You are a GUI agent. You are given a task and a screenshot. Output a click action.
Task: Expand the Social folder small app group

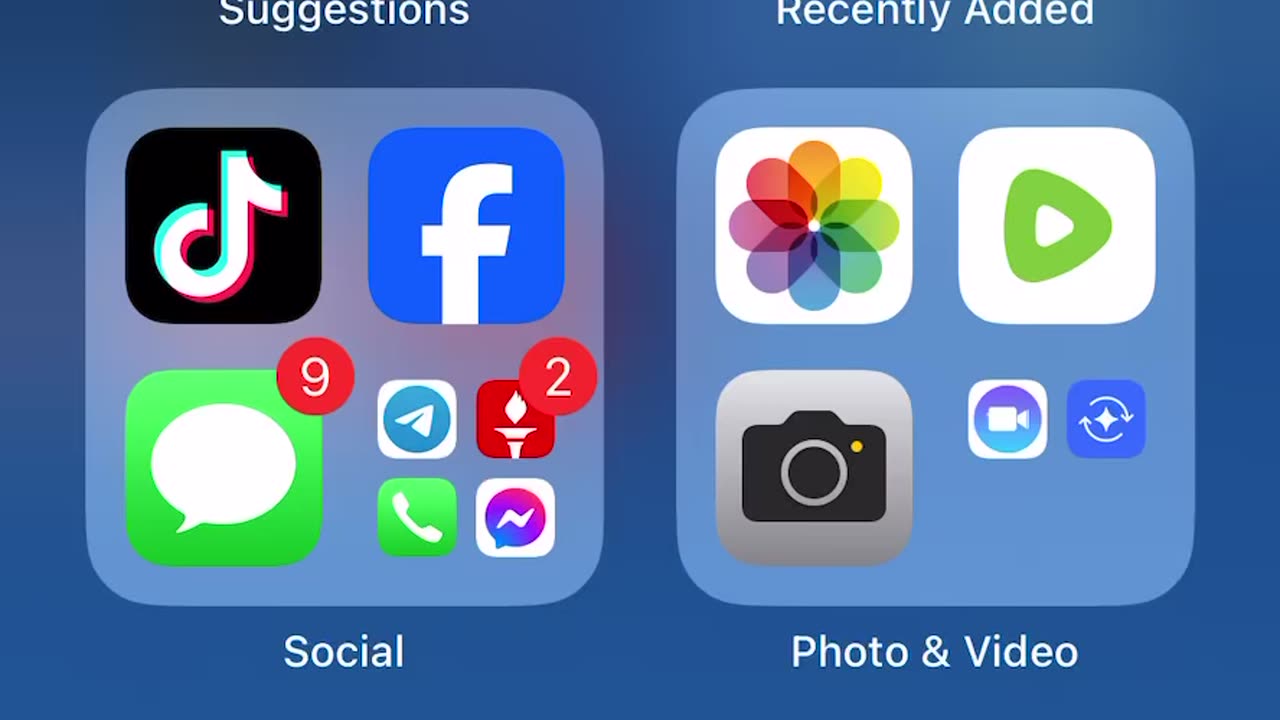[x=466, y=468]
